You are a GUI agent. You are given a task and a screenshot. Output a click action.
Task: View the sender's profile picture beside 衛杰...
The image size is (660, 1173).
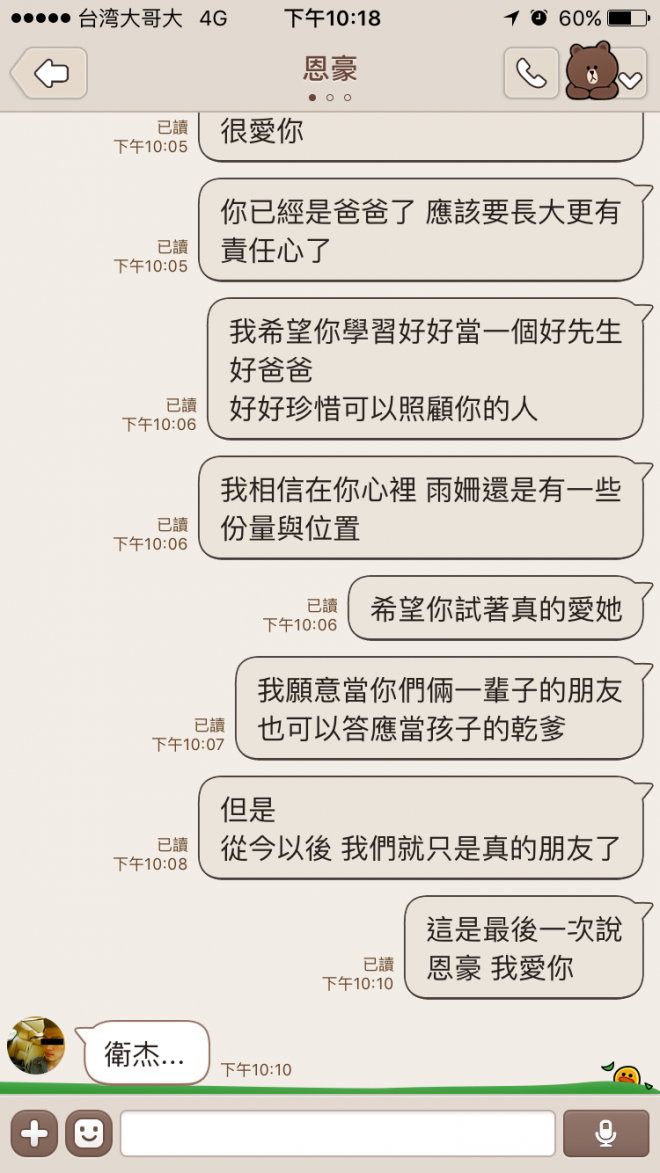(x=36, y=1046)
